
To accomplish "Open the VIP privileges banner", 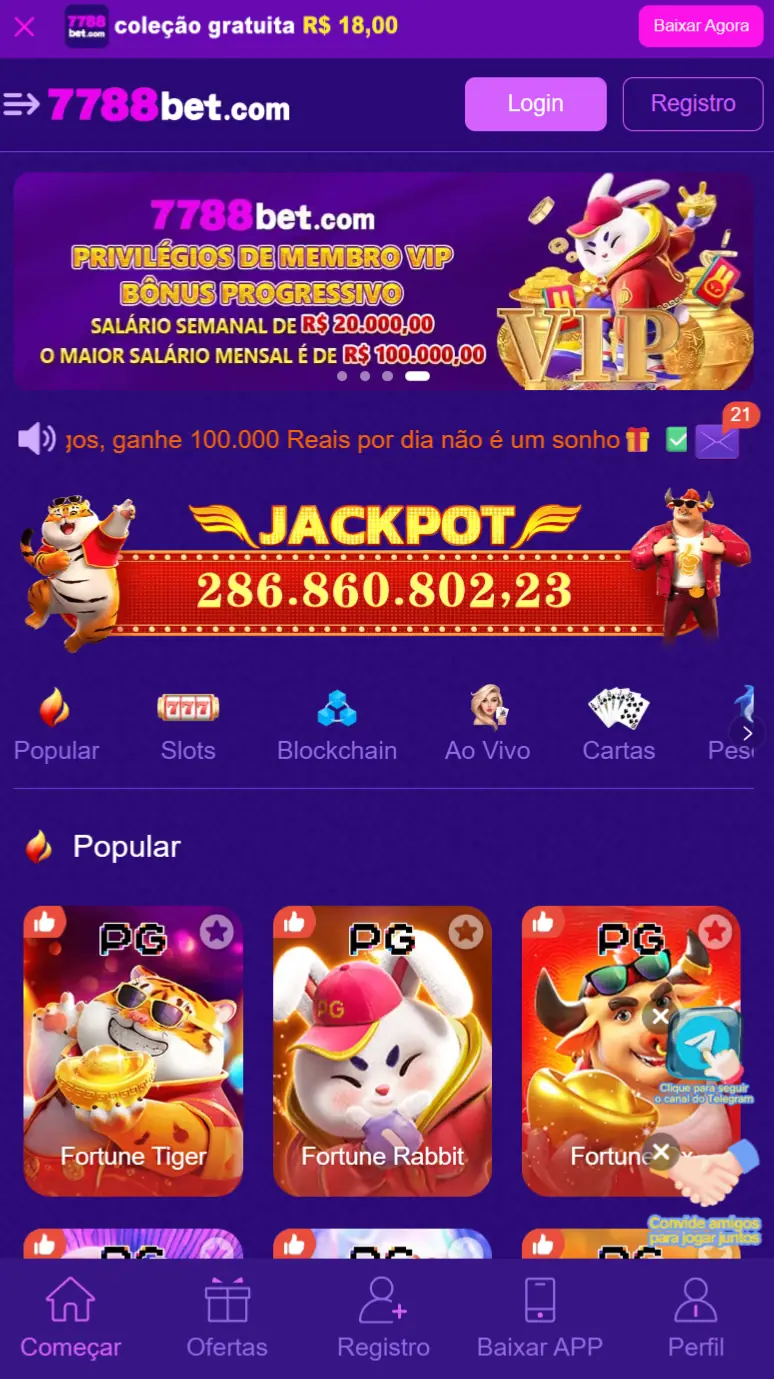I will pyautogui.click(x=383, y=281).
